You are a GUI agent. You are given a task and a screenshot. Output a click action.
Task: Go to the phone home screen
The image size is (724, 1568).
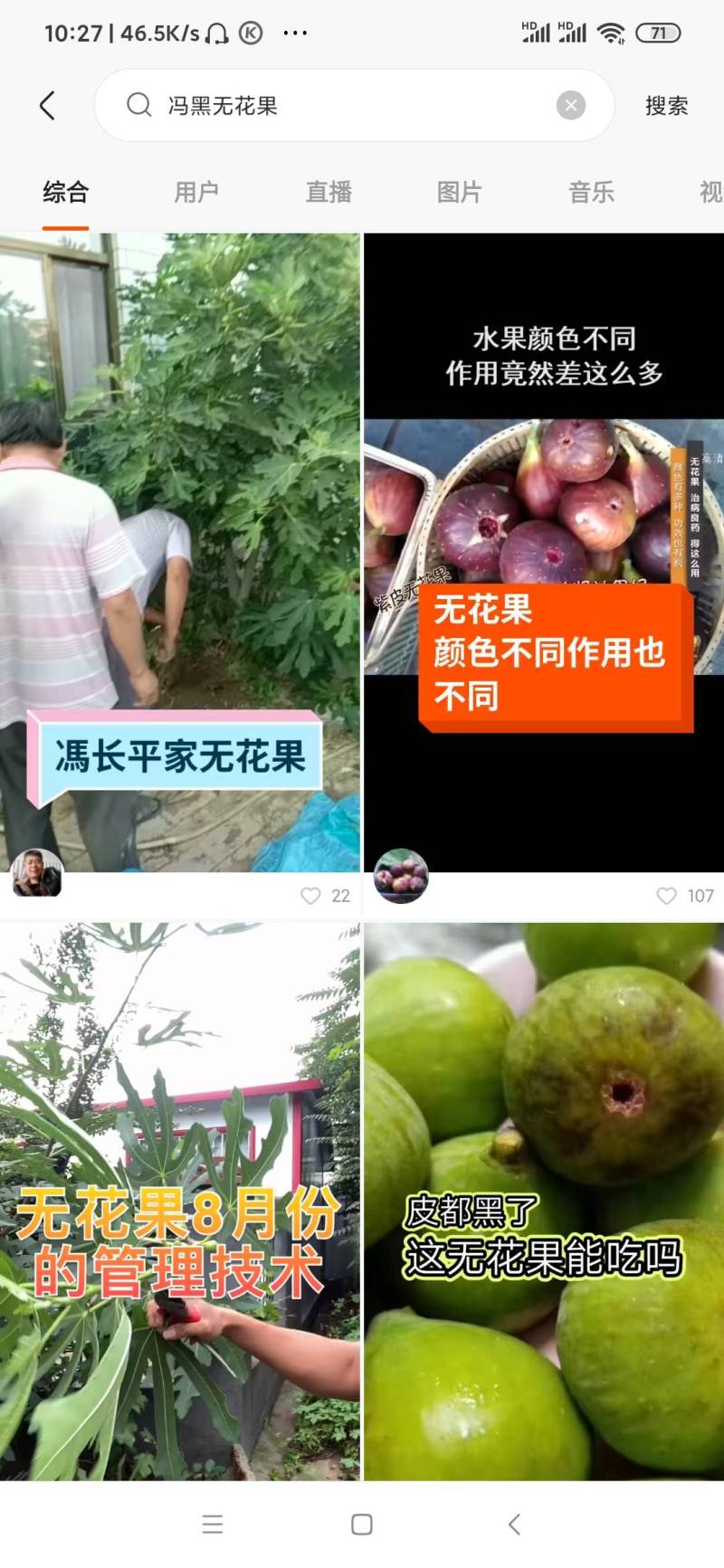tap(362, 1525)
